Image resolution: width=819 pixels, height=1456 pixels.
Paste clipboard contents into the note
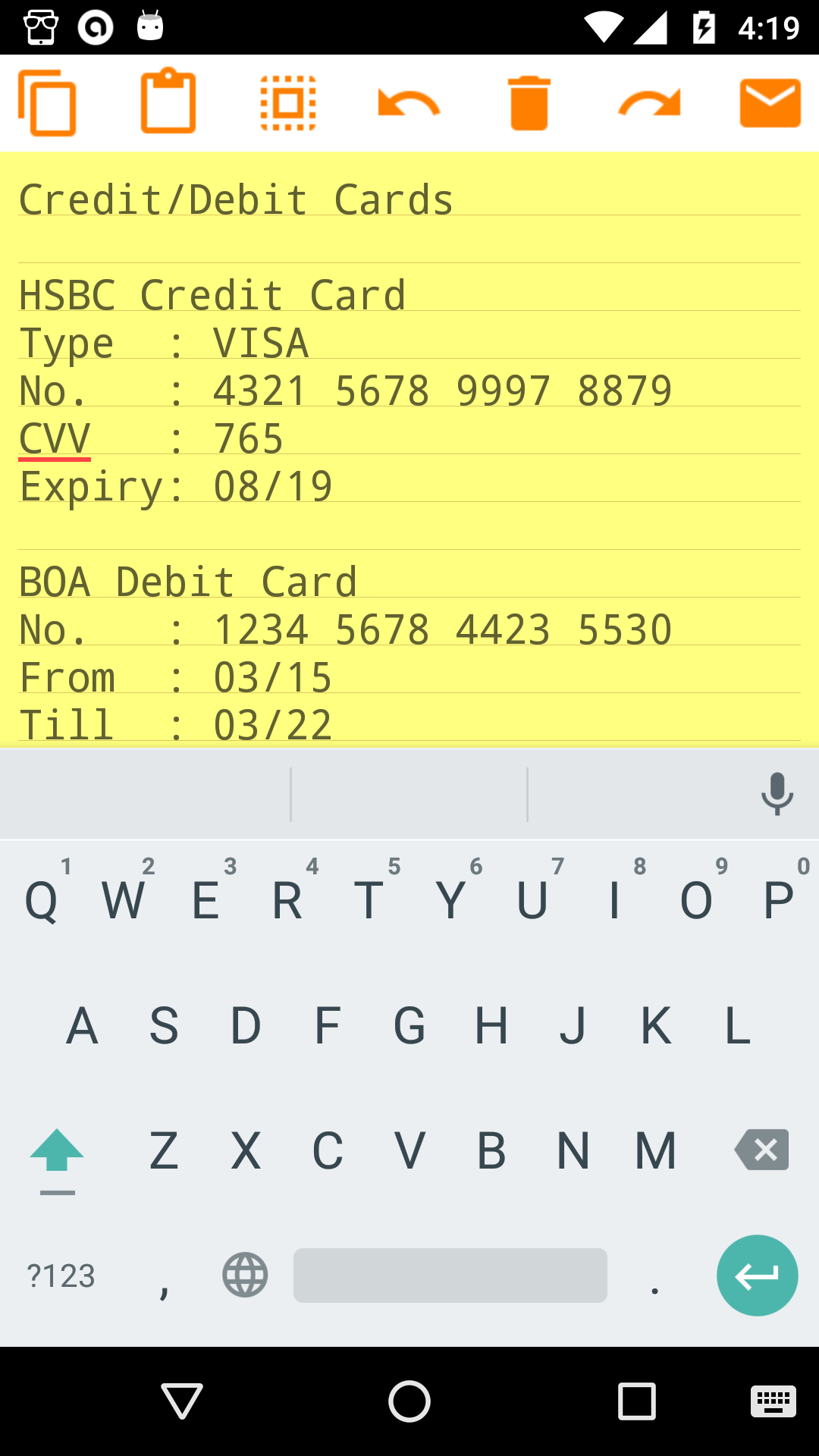pos(167,102)
